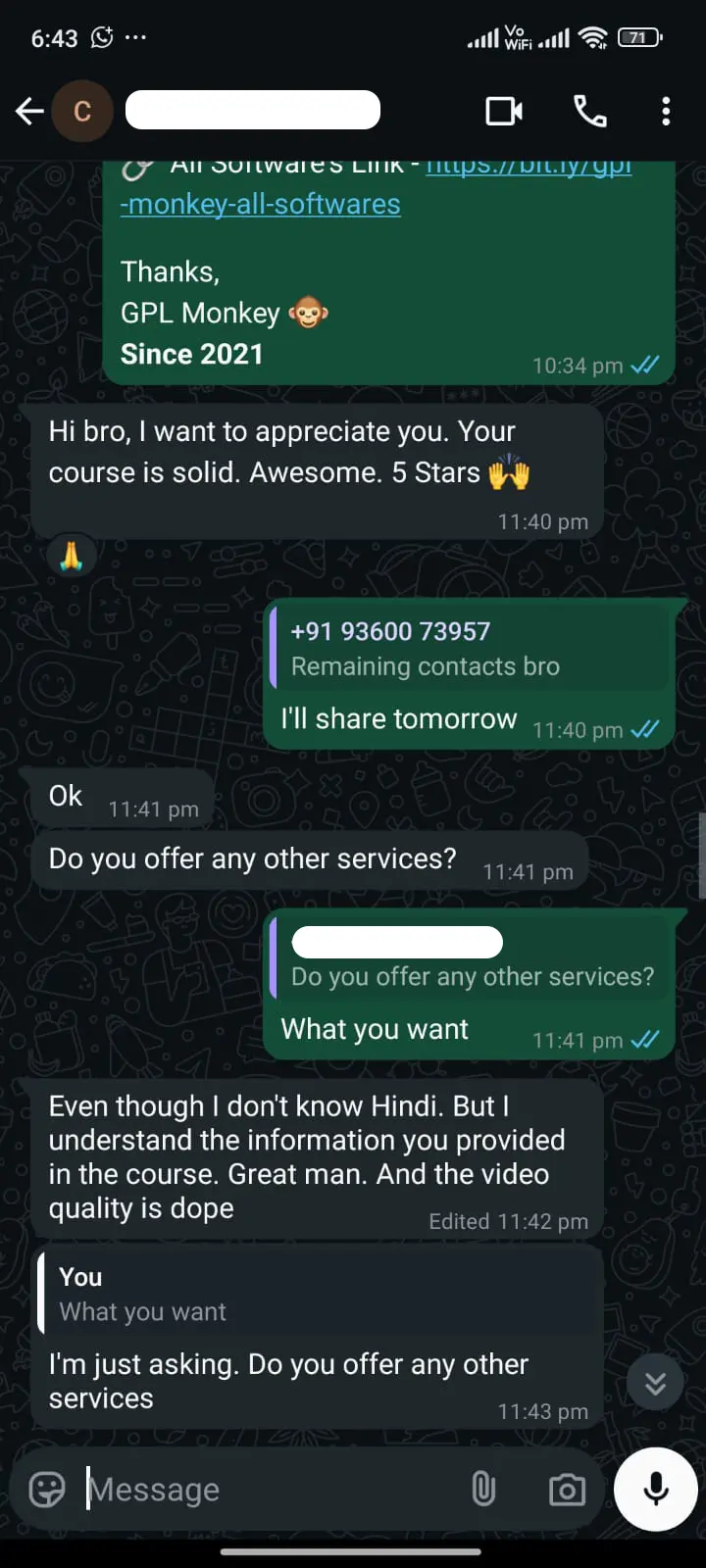Jump to the latest messages

655,1382
